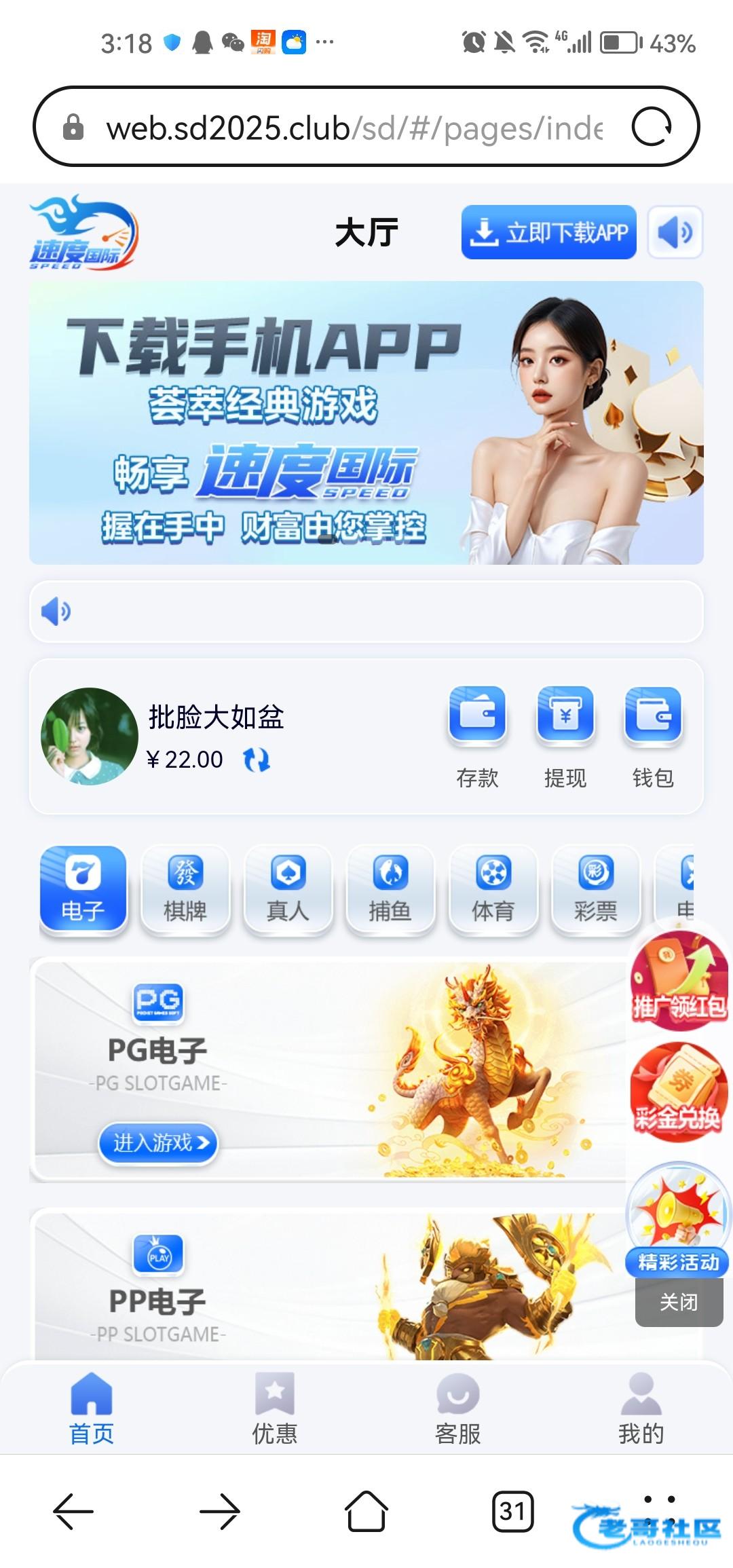Open the 客服 customer service tab
The width and height of the screenshot is (733, 1568).
458,1410
